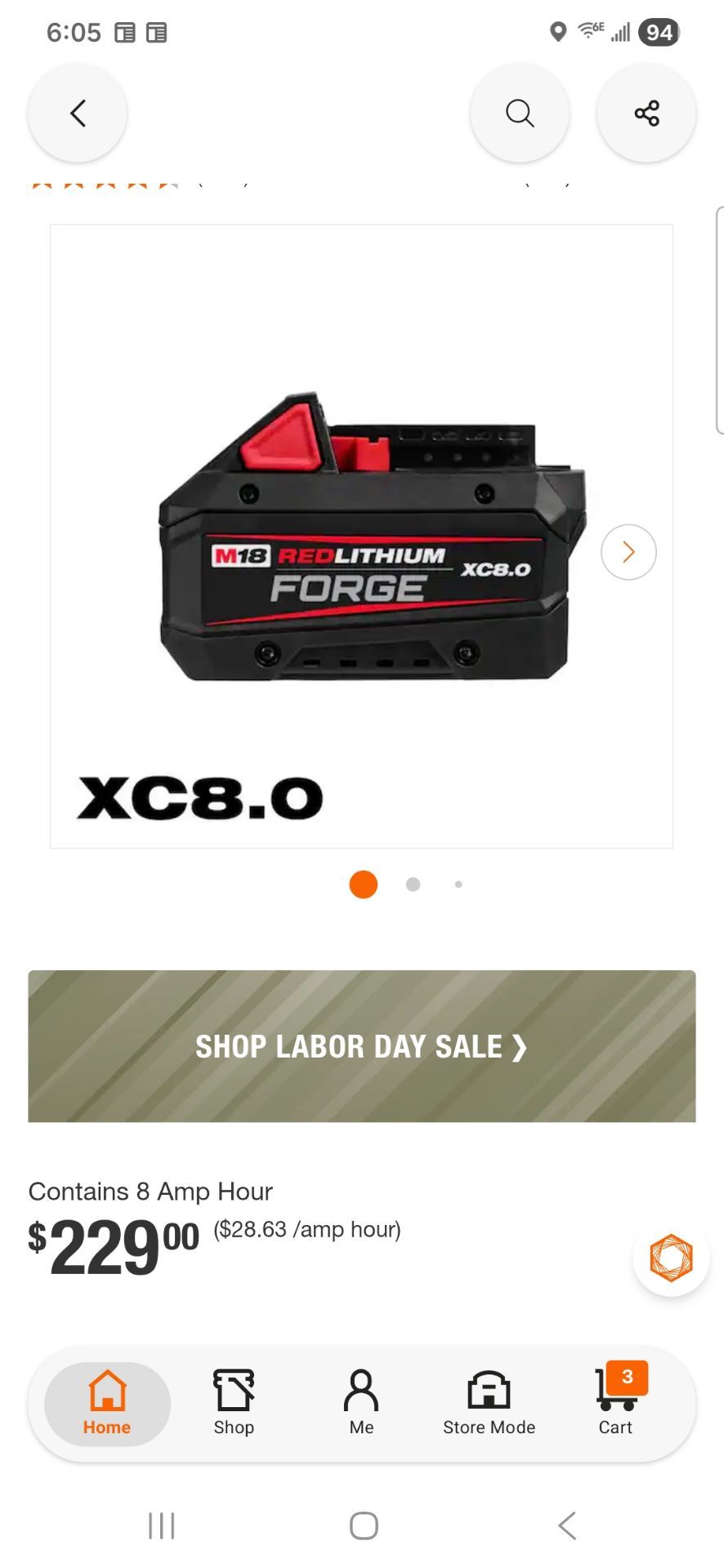Open the XC8.0 battery product image
This screenshot has height=1568, width=724.
pos(362,537)
